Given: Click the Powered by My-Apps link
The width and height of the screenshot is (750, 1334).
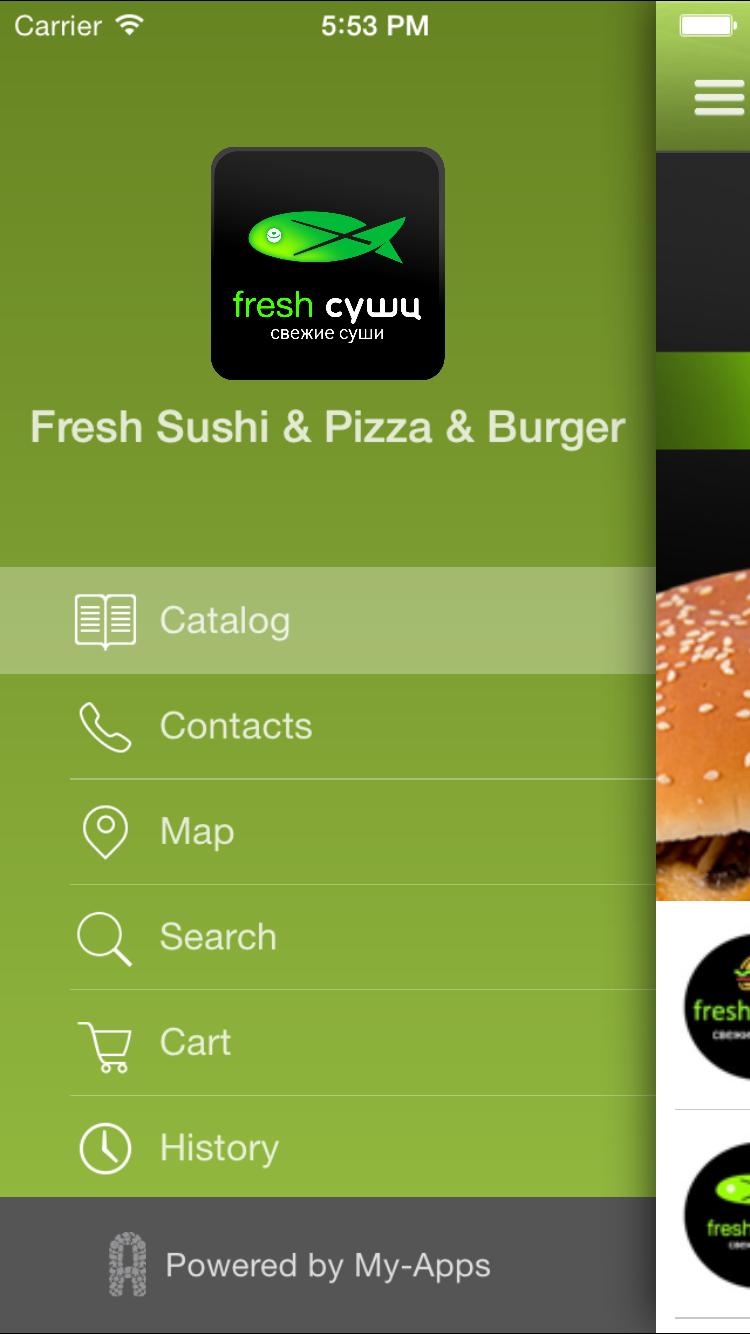Looking at the screenshot, I should (x=330, y=1264).
